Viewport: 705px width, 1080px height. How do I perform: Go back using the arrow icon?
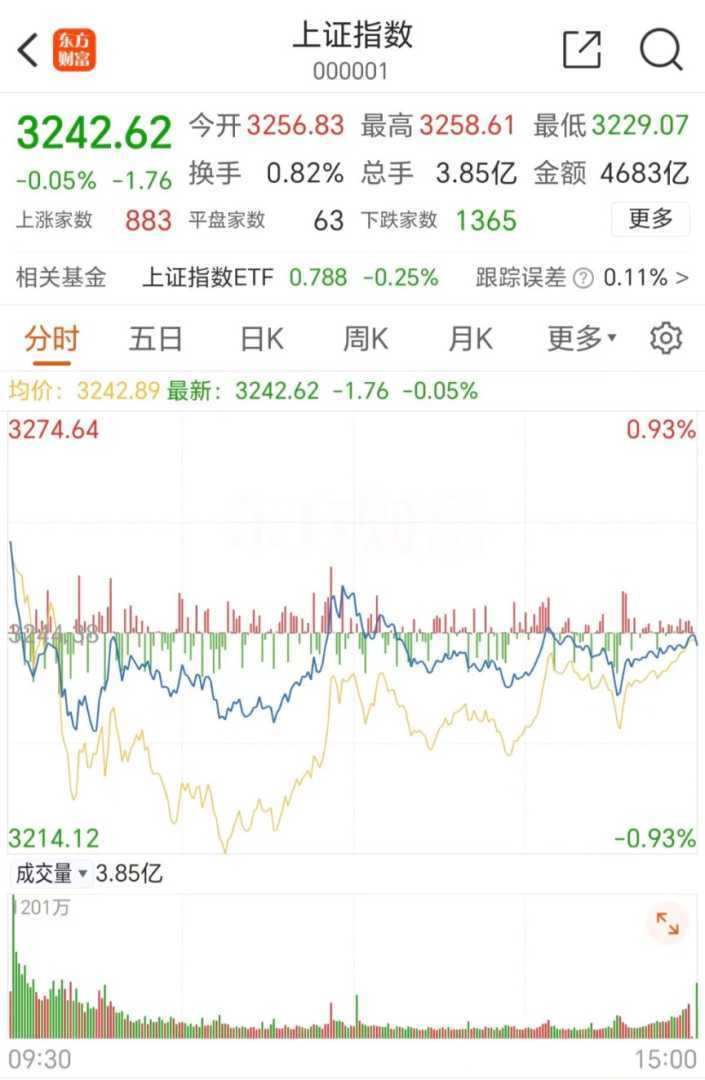pyautogui.click(x=28, y=49)
